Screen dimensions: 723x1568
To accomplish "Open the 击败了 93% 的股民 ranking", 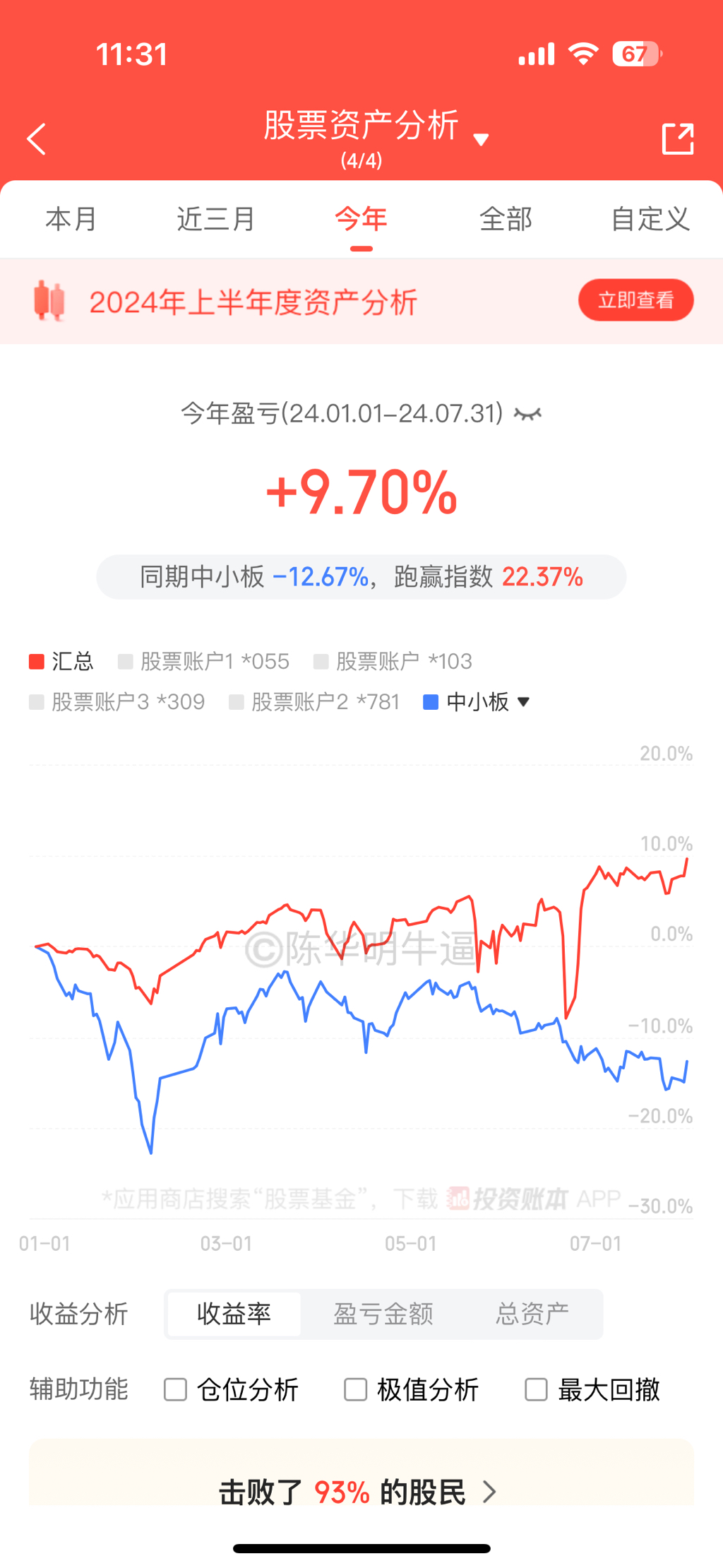I will (361, 1492).
